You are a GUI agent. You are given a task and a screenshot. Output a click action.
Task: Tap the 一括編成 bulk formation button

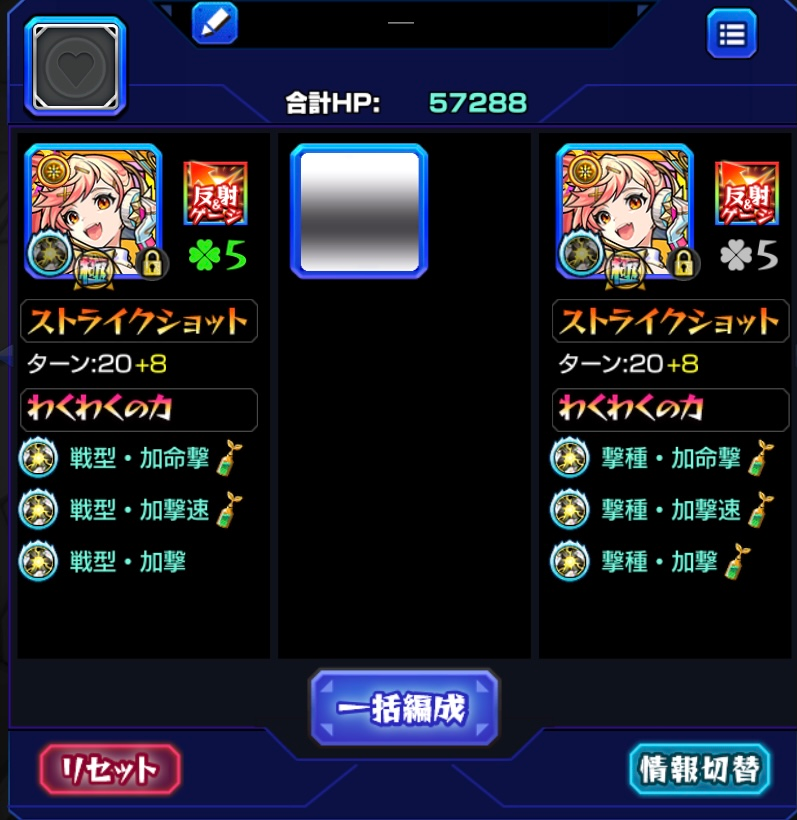point(404,708)
